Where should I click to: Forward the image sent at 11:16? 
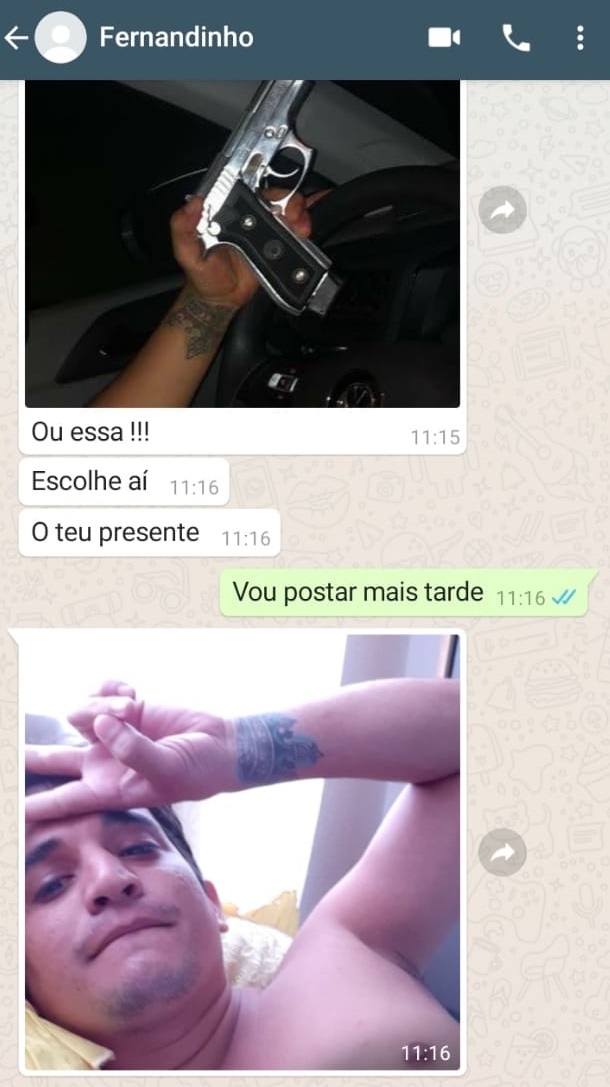(502, 852)
